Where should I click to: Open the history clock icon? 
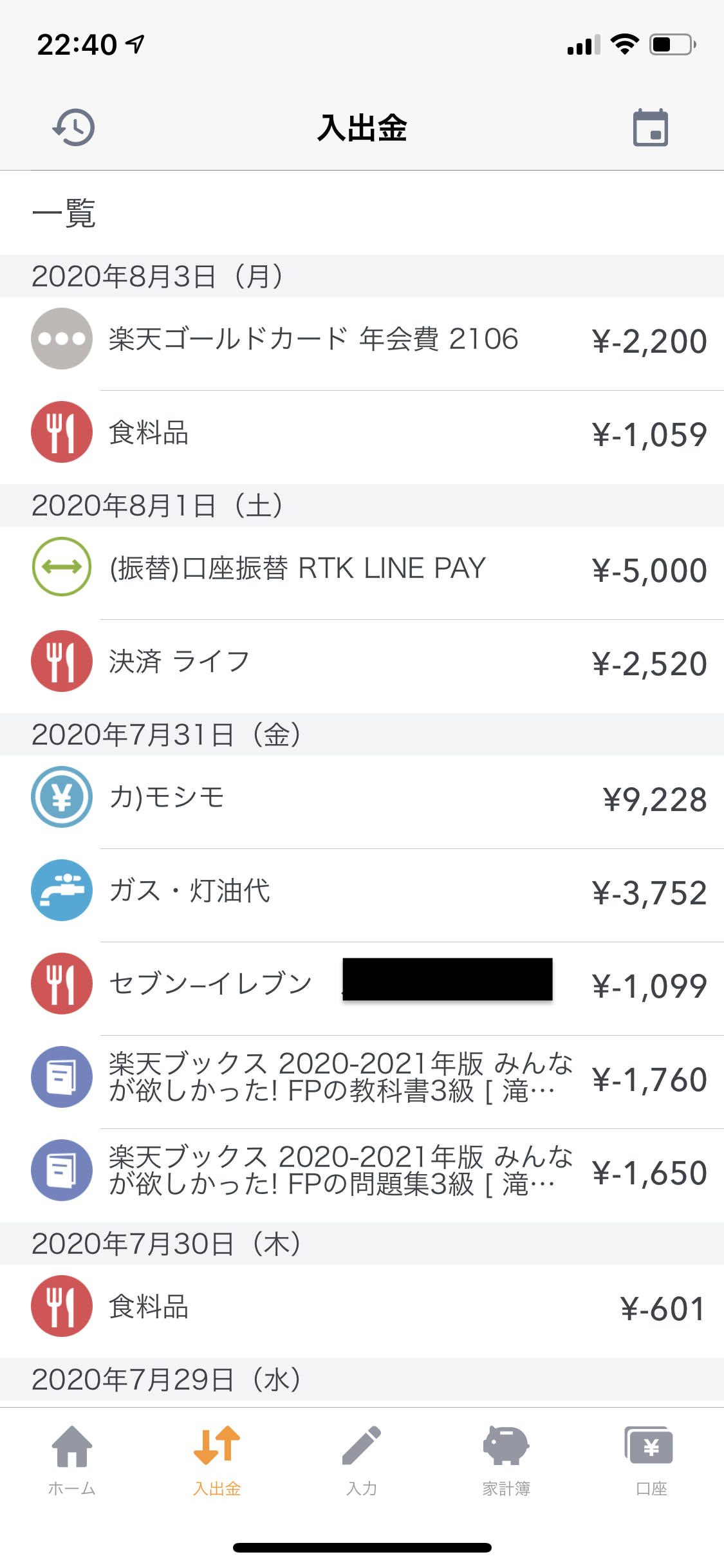coord(73,127)
